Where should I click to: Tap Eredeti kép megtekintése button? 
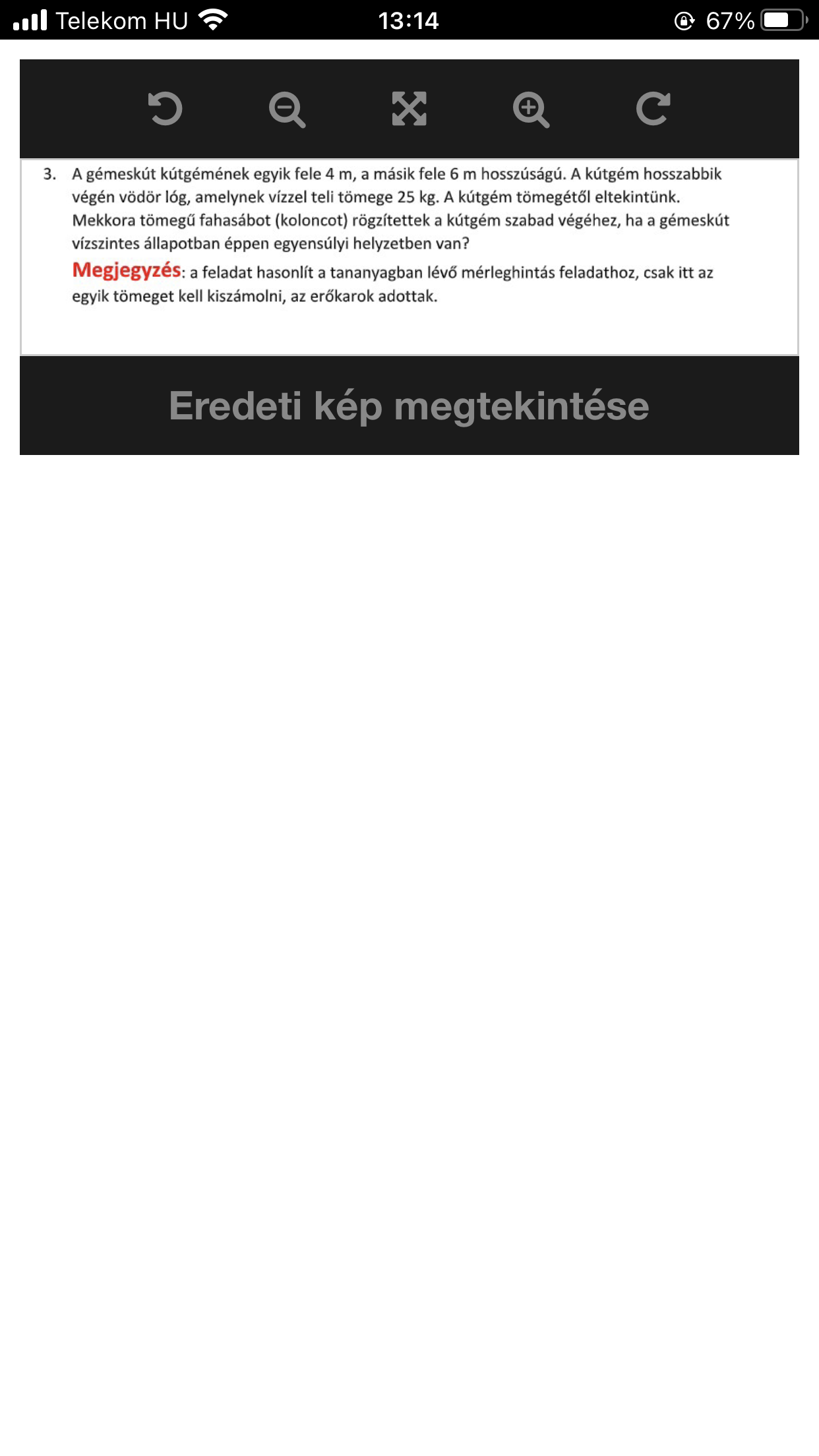[409, 406]
